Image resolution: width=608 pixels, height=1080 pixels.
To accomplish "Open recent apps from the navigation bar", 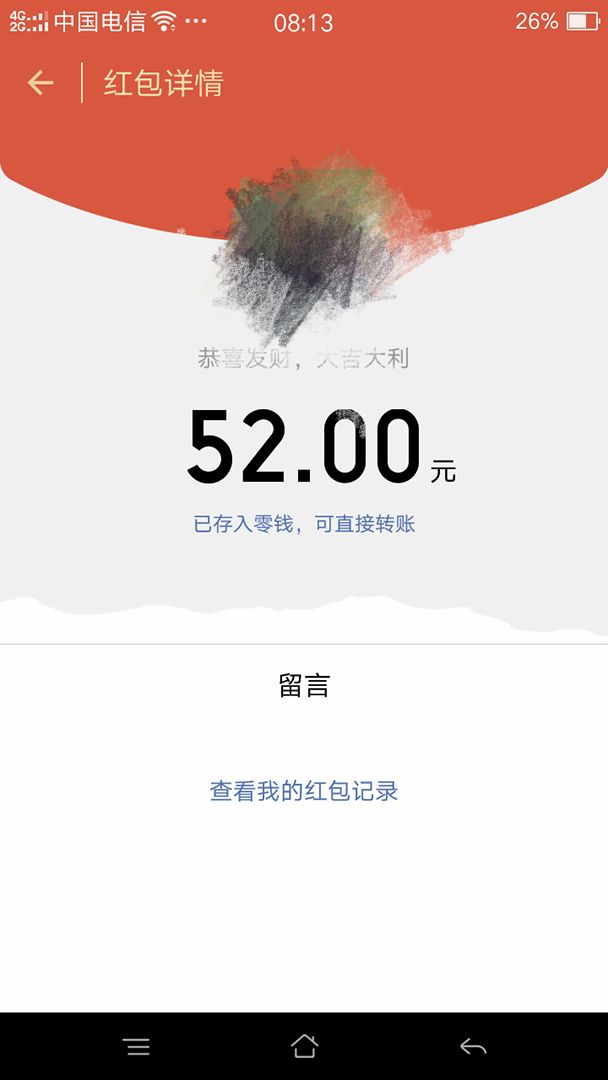I will tap(138, 1047).
